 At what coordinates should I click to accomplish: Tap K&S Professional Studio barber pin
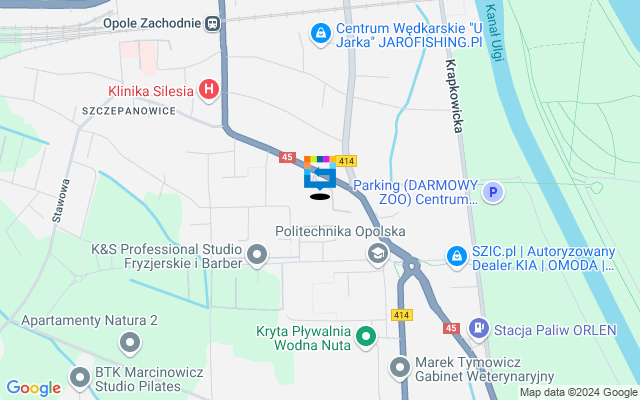coord(258,256)
